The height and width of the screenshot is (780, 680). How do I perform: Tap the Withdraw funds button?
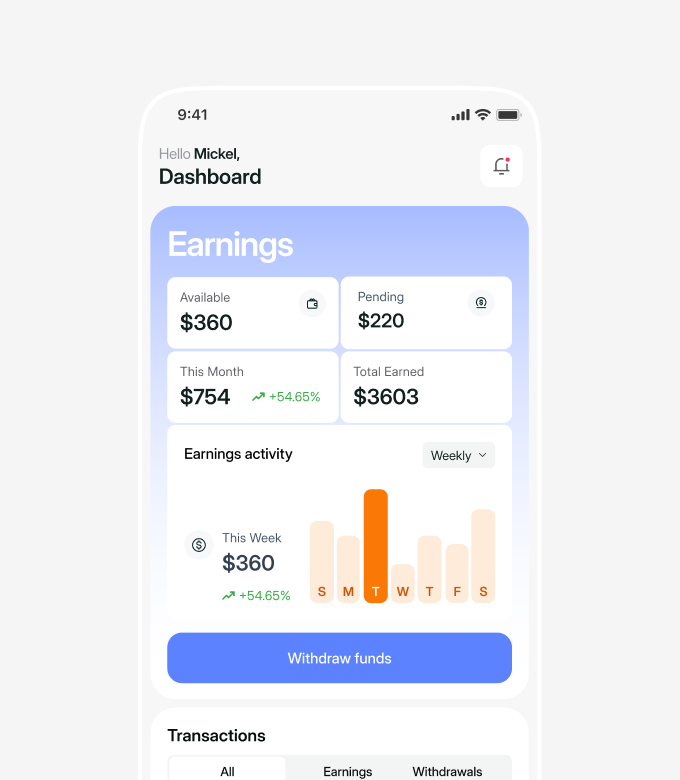tap(339, 658)
